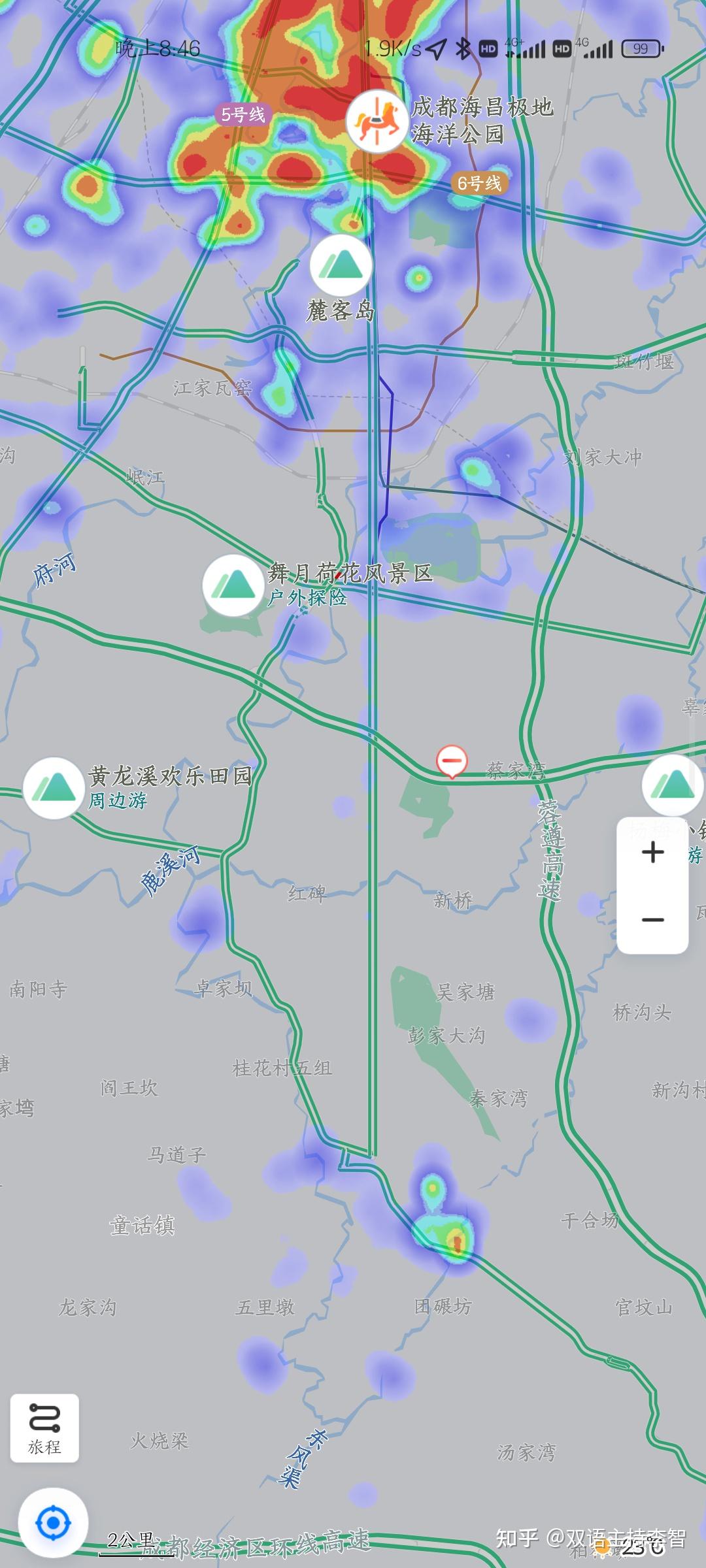
Task: Open the 成都海昌极地海洋公园 carousel marker
Action: [x=377, y=122]
